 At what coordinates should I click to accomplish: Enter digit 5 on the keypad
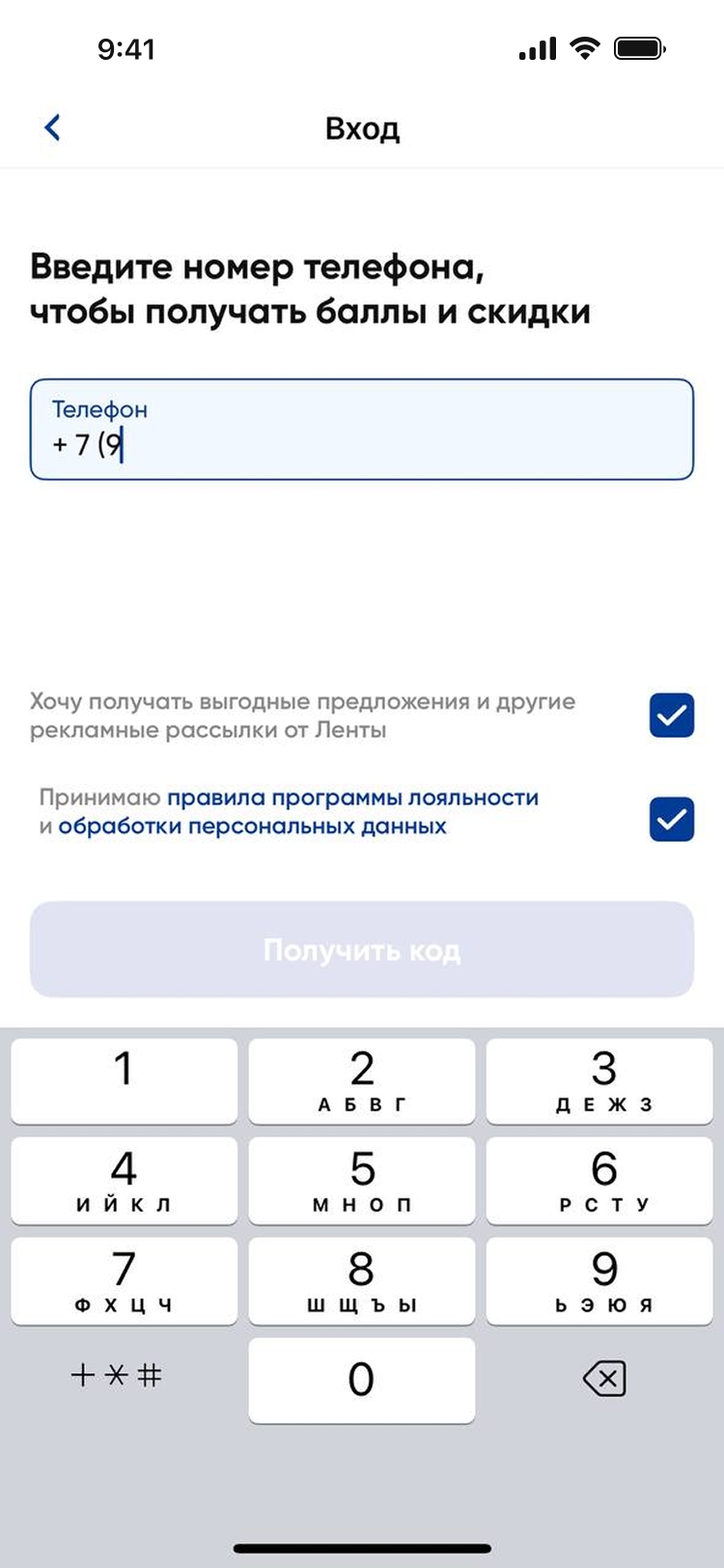362,1179
